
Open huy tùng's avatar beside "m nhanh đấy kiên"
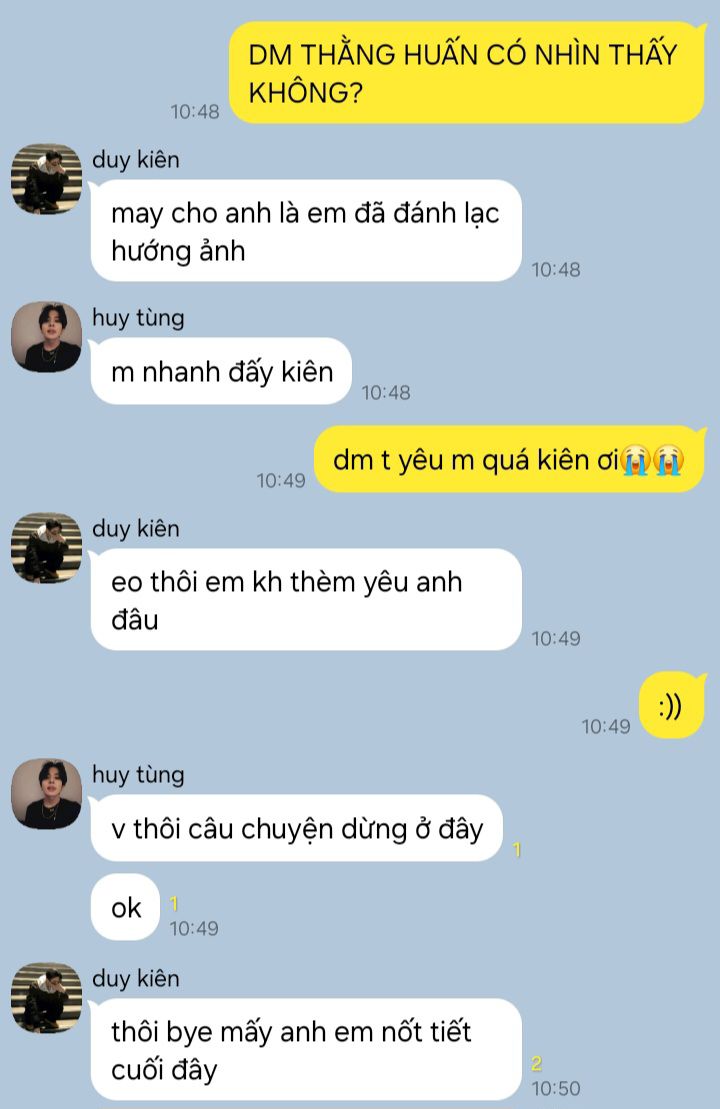coord(46,337)
